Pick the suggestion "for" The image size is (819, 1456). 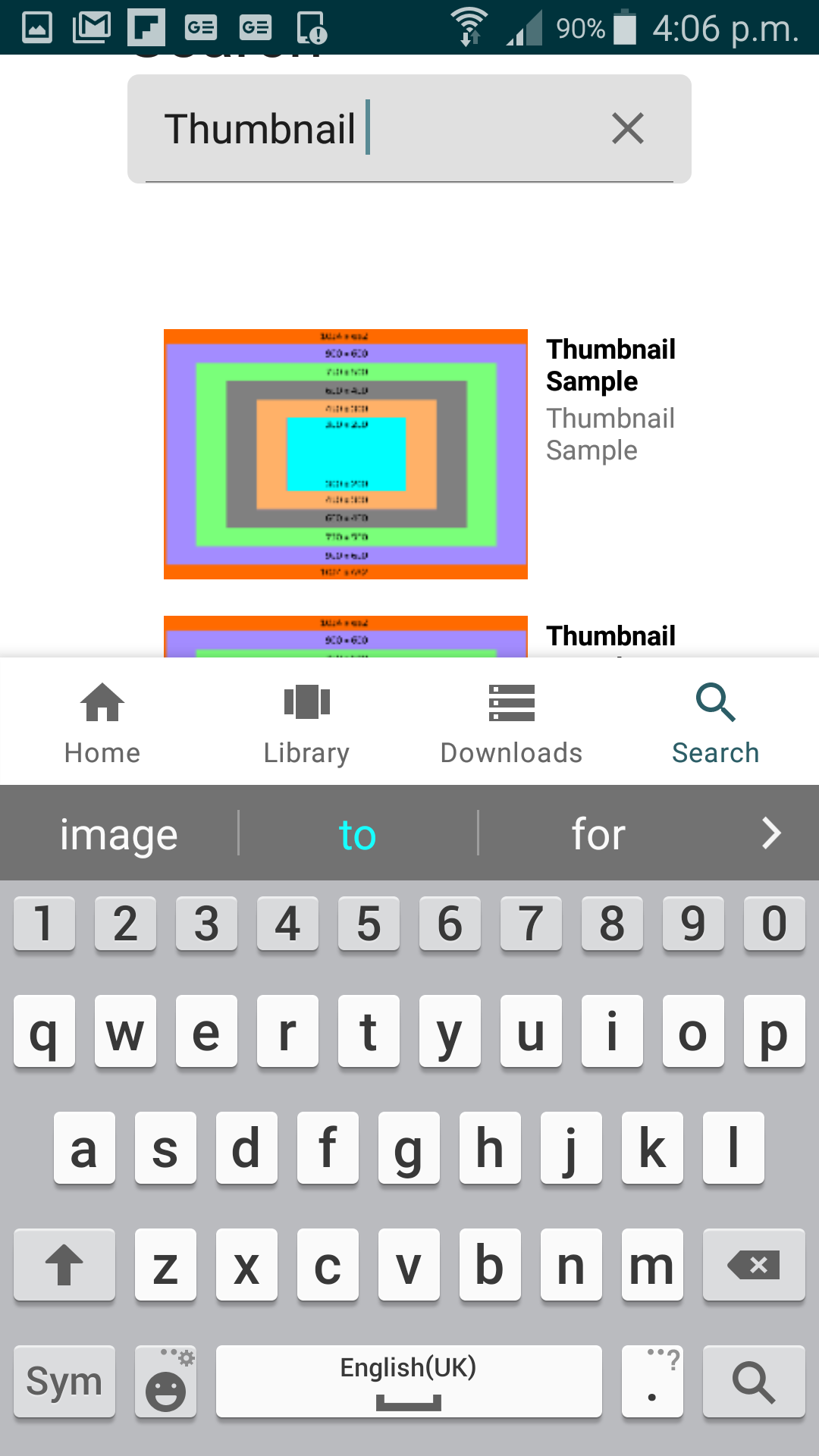click(x=598, y=834)
